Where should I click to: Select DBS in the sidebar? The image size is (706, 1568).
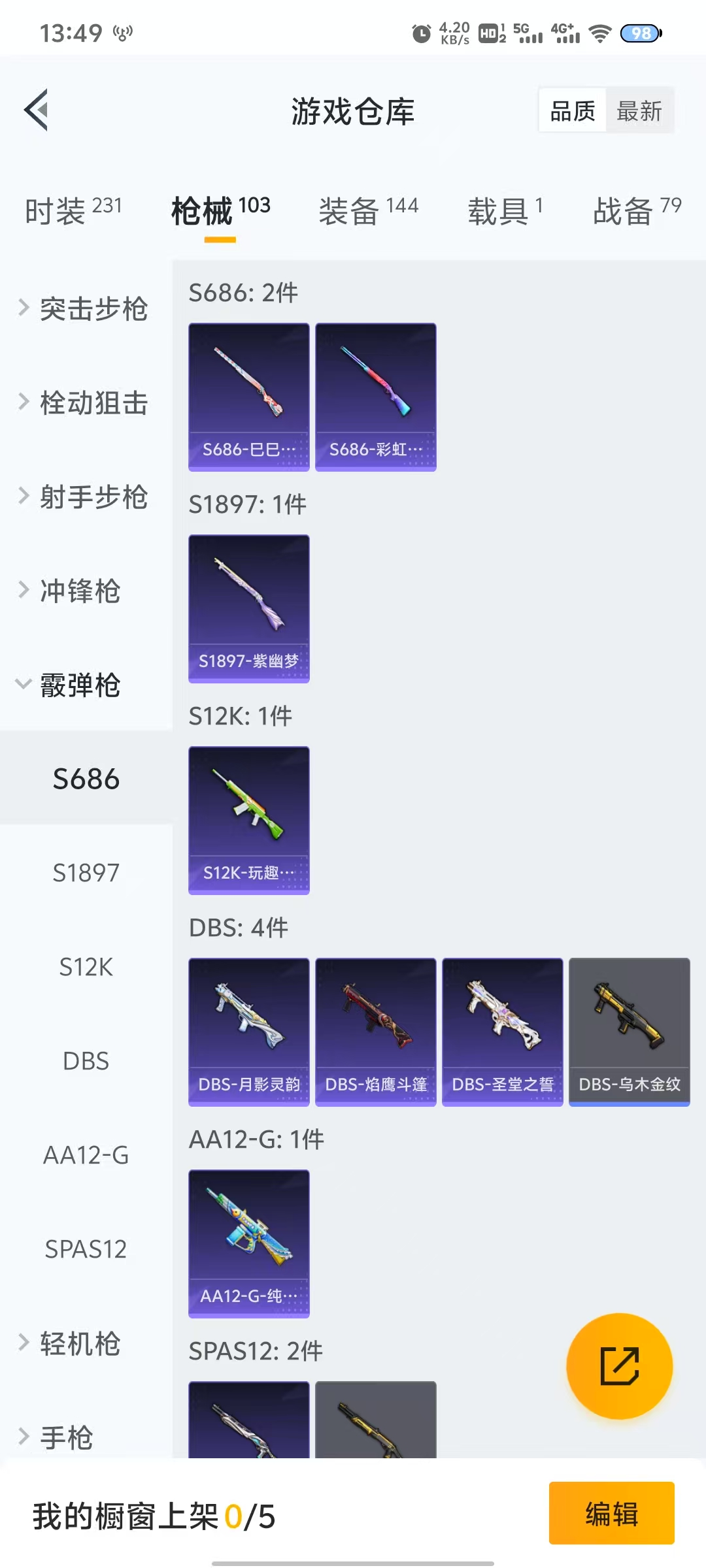[86, 1061]
